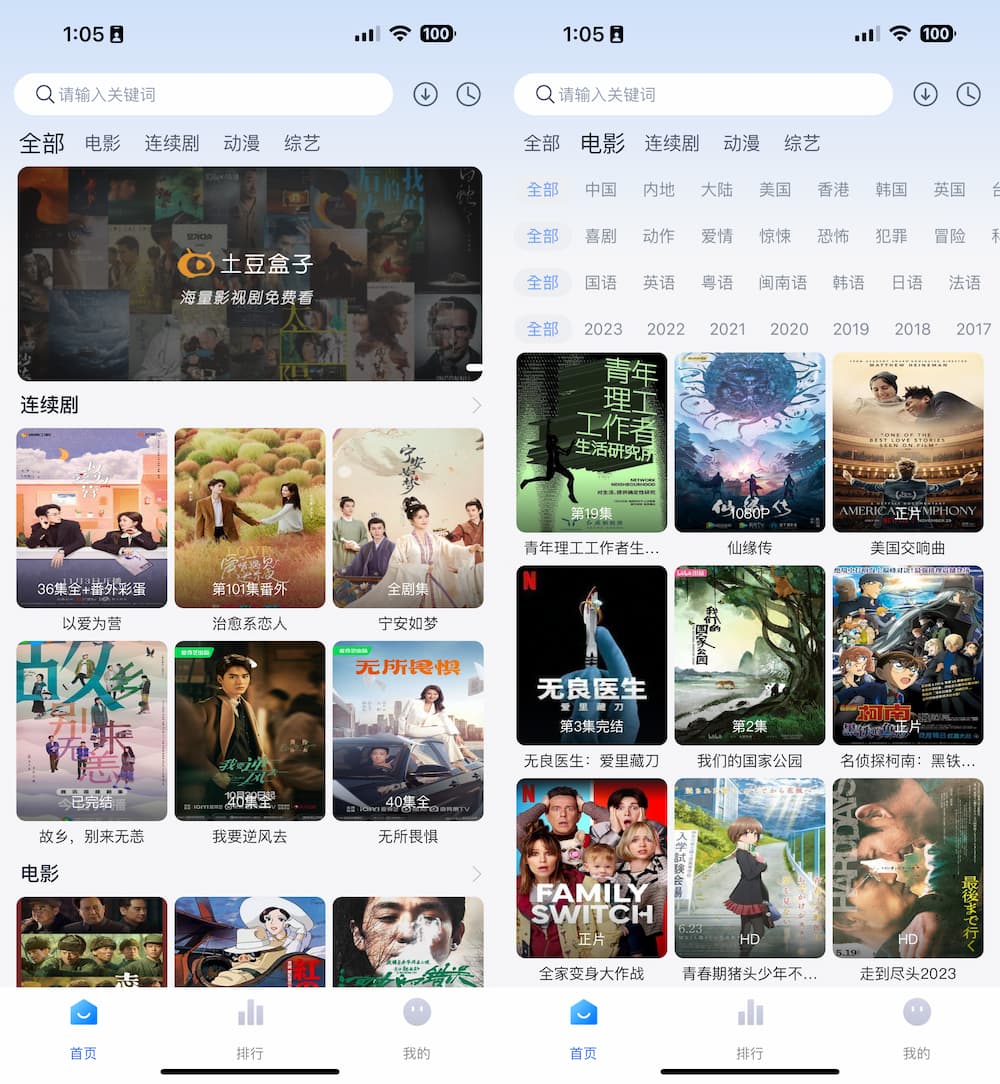Filter movies by year 2023

tap(603, 329)
